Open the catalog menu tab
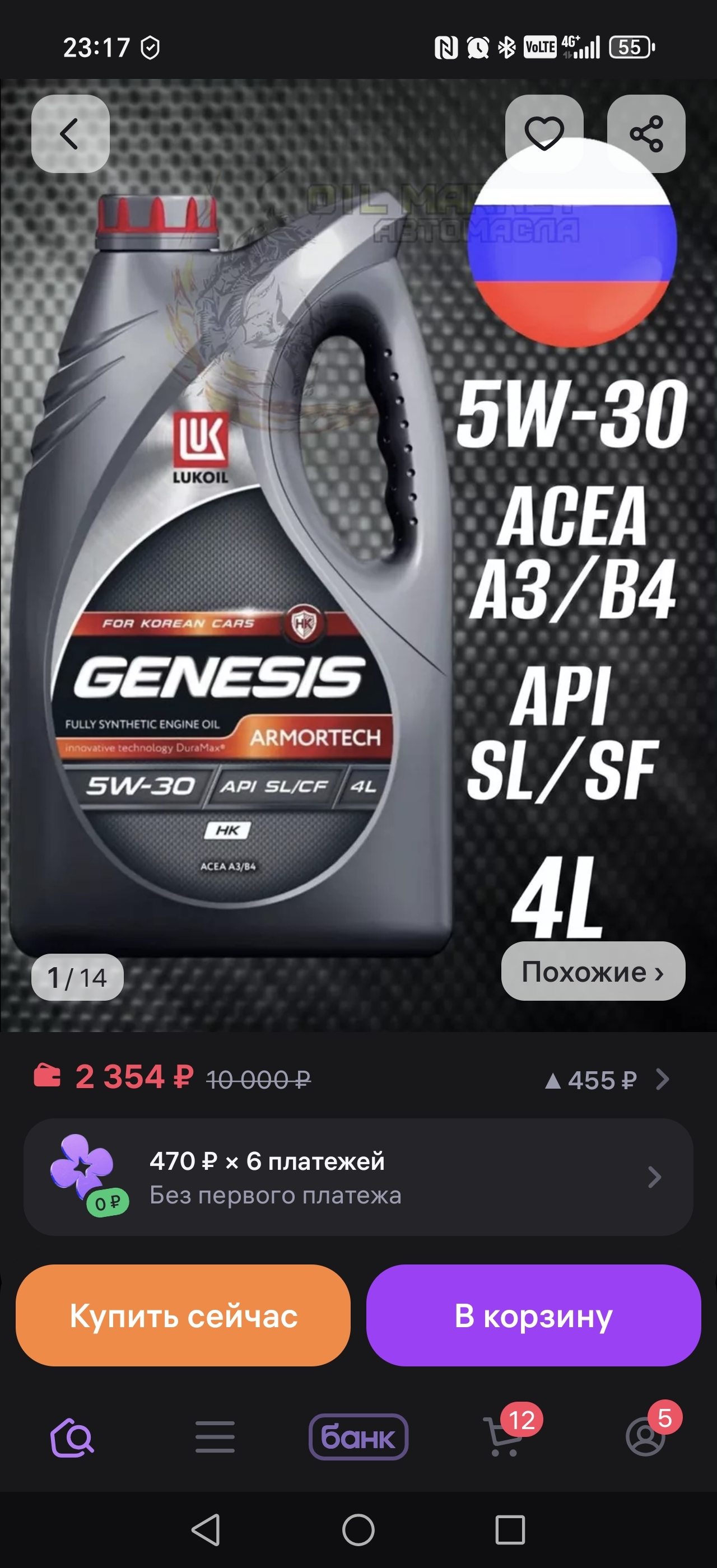 point(215,1438)
